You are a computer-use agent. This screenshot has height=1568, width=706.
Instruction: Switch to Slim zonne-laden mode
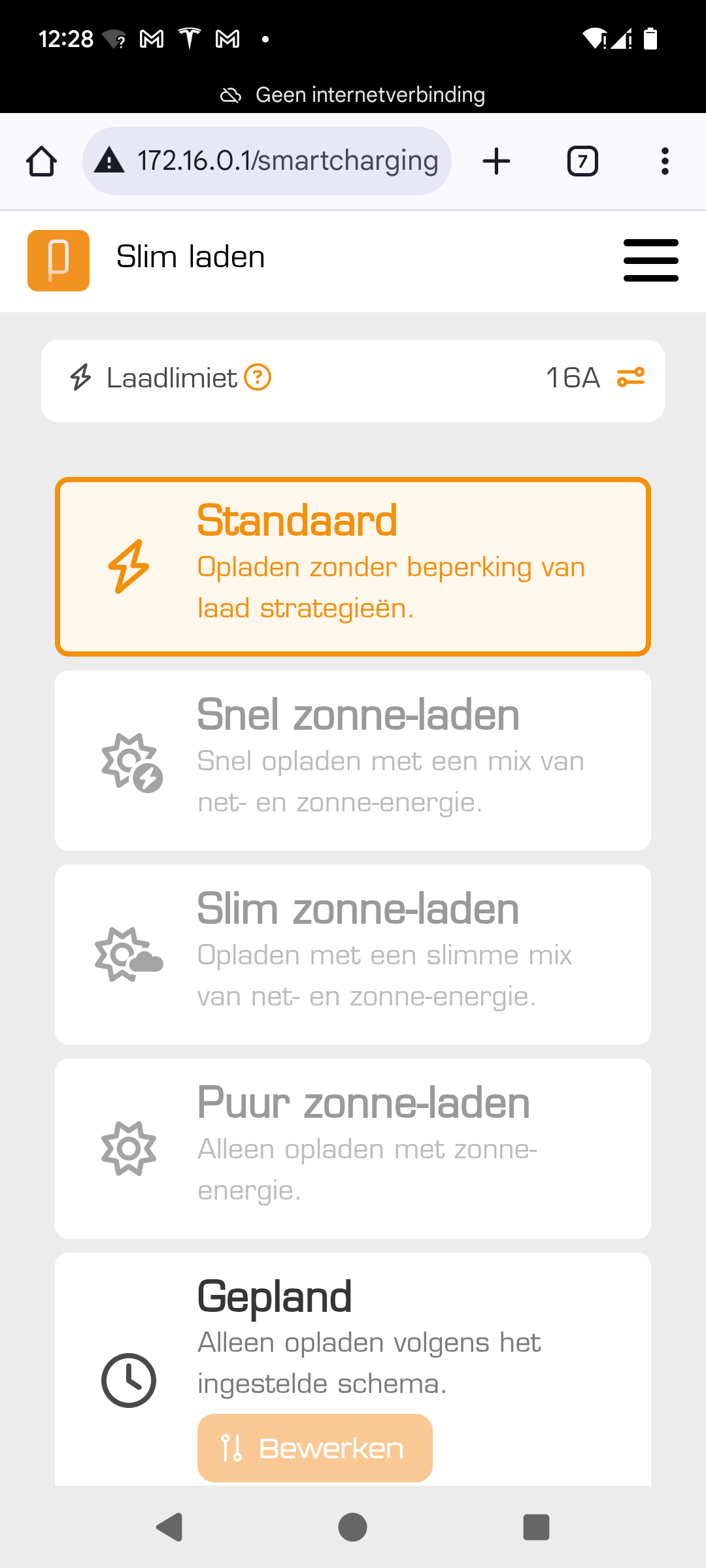[x=353, y=954]
